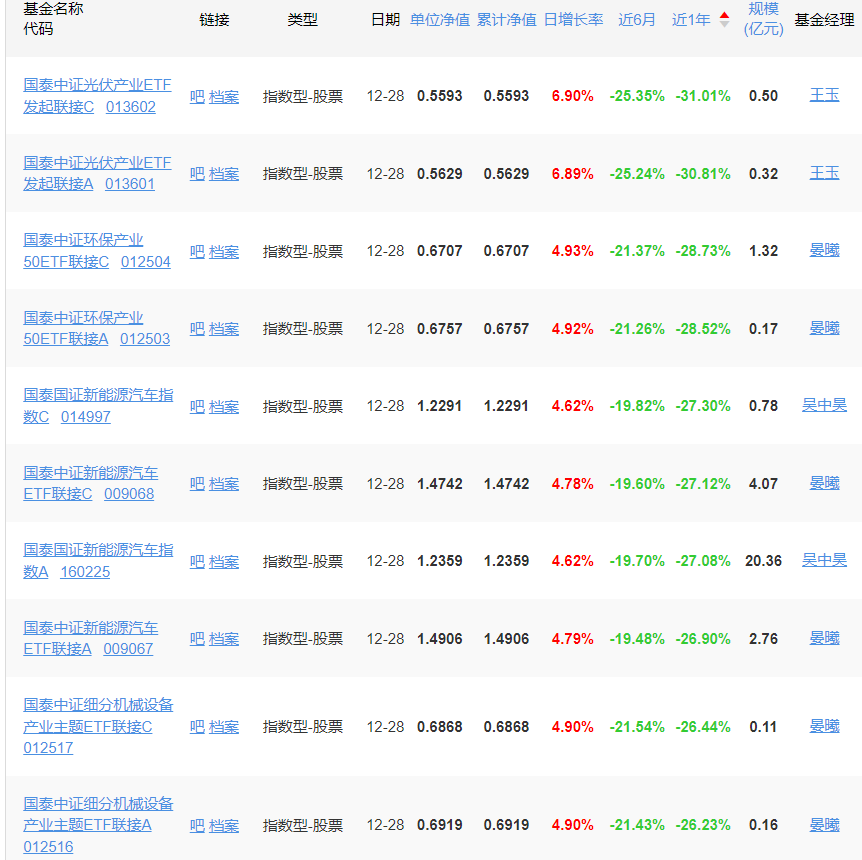862x860 pixels.
Task: Open manager 晏曦 on the 012504 row
Action: pos(824,250)
